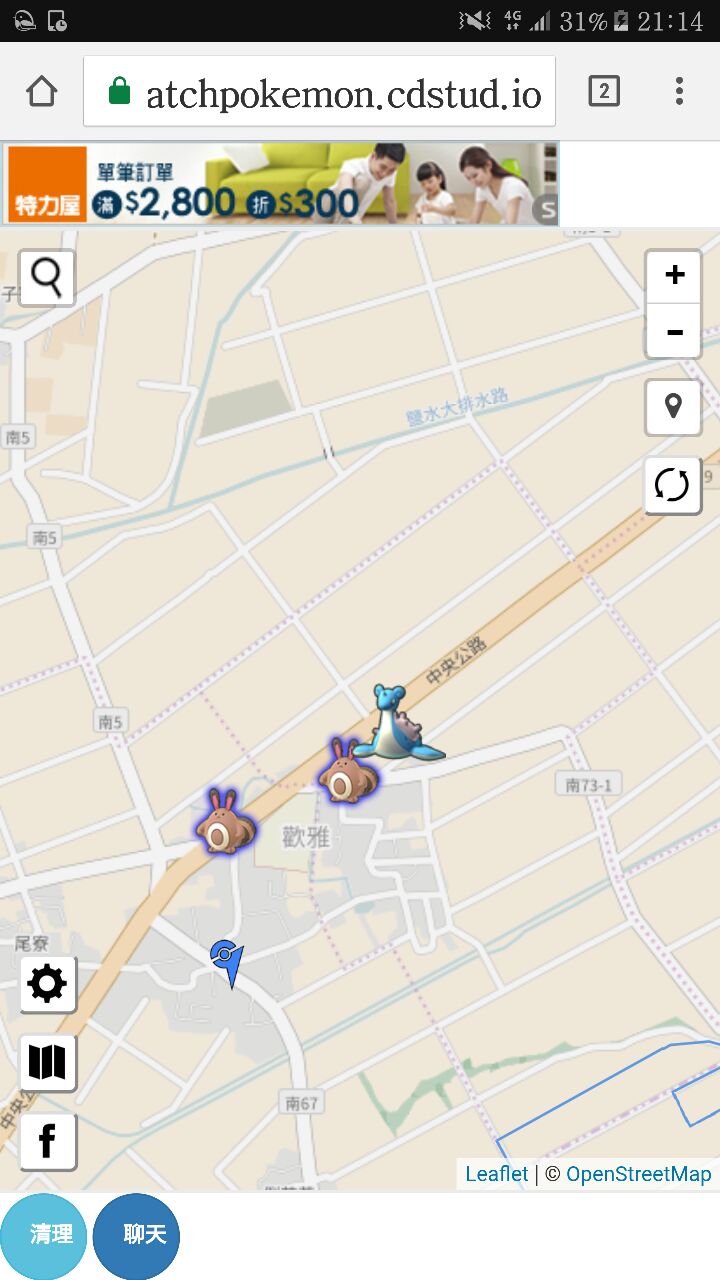Open the 特力屋 ad banner
Image resolution: width=720 pixels, height=1280 pixels.
coord(280,184)
